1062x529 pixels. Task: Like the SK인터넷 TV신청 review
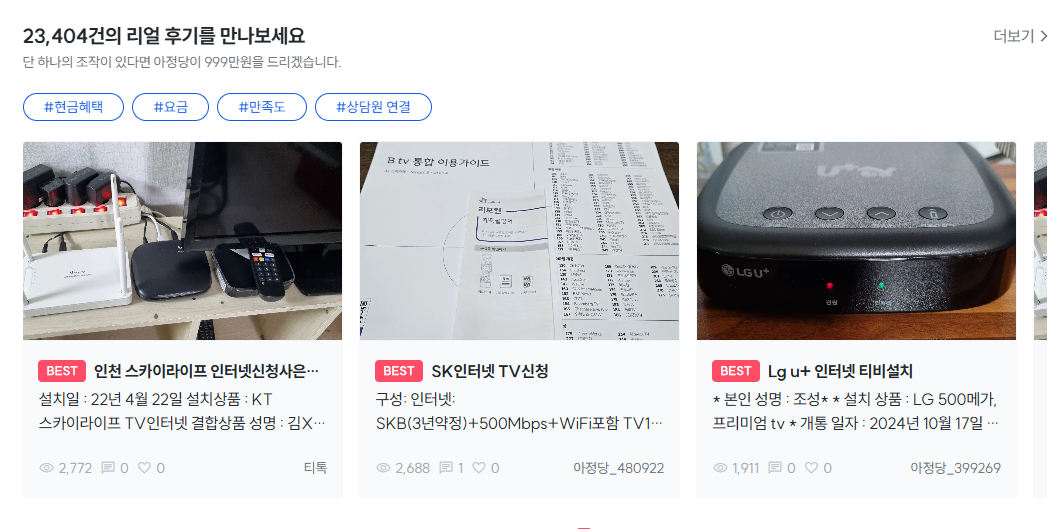pos(479,468)
